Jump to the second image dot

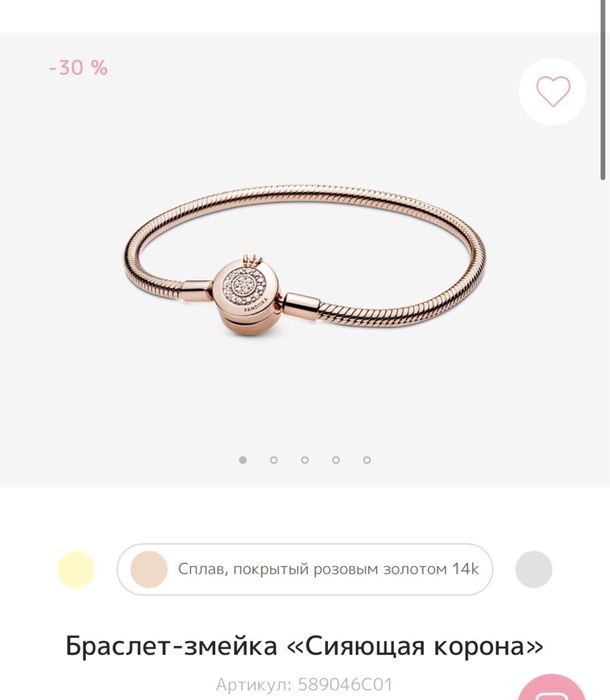click(x=274, y=460)
